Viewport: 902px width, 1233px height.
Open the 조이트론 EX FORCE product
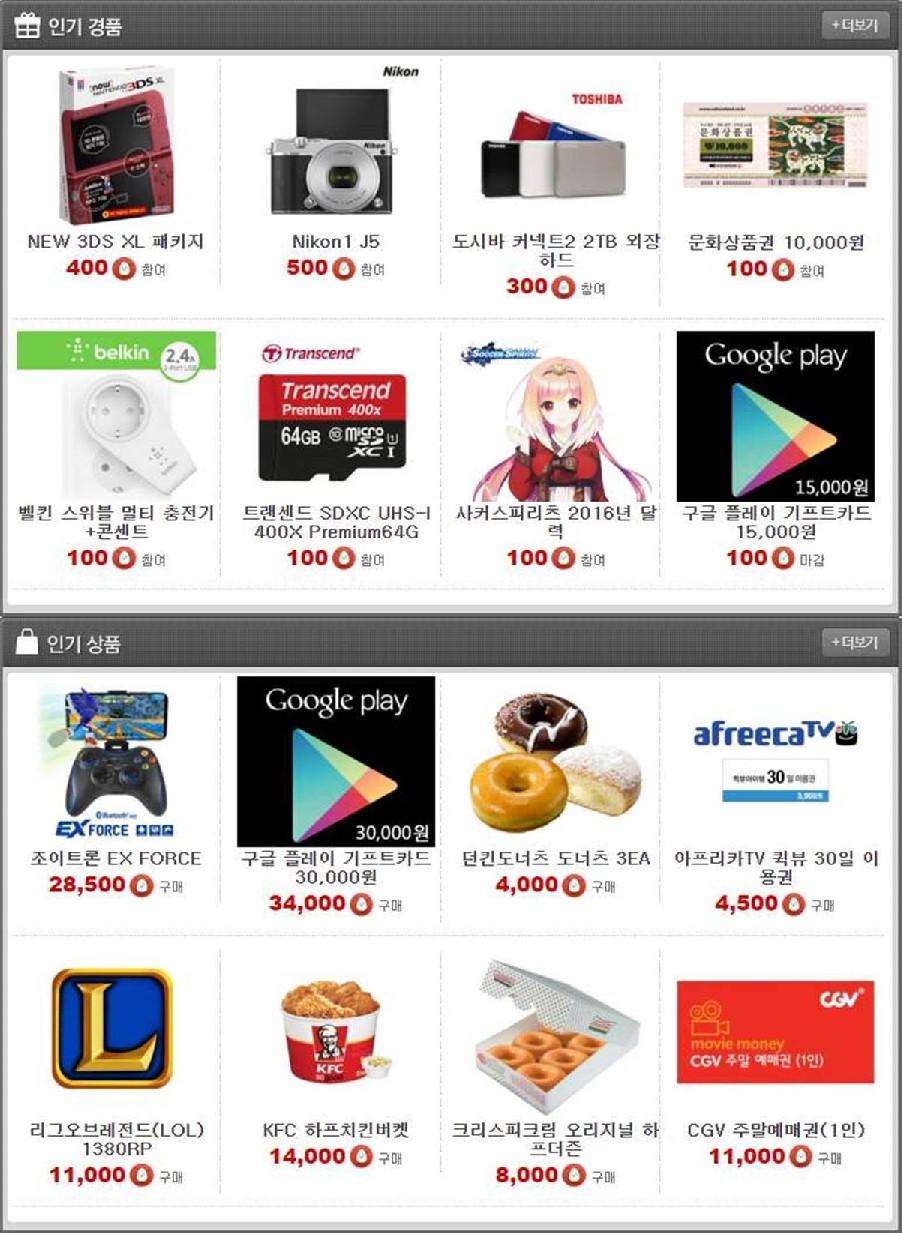coord(116,762)
